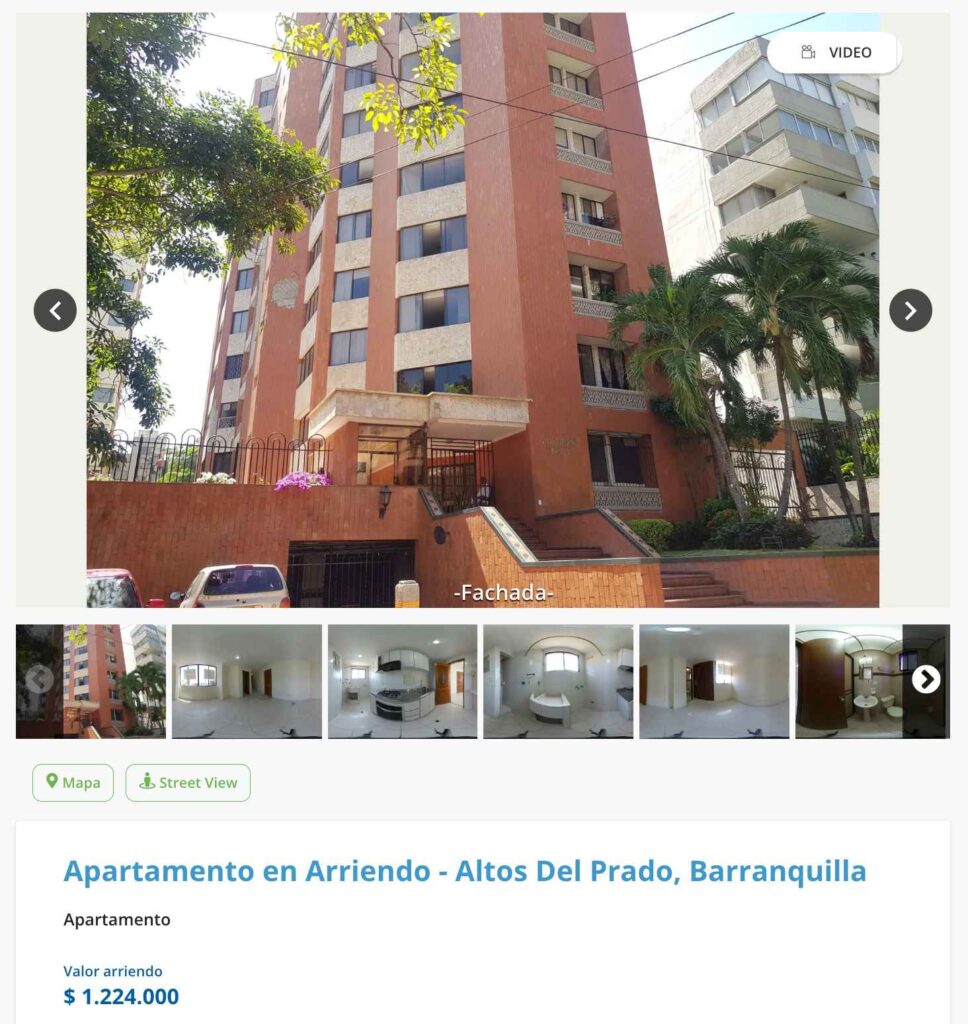This screenshot has width=968, height=1024.
Task: Launch Street View of the property
Action: (x=188, y=783)
